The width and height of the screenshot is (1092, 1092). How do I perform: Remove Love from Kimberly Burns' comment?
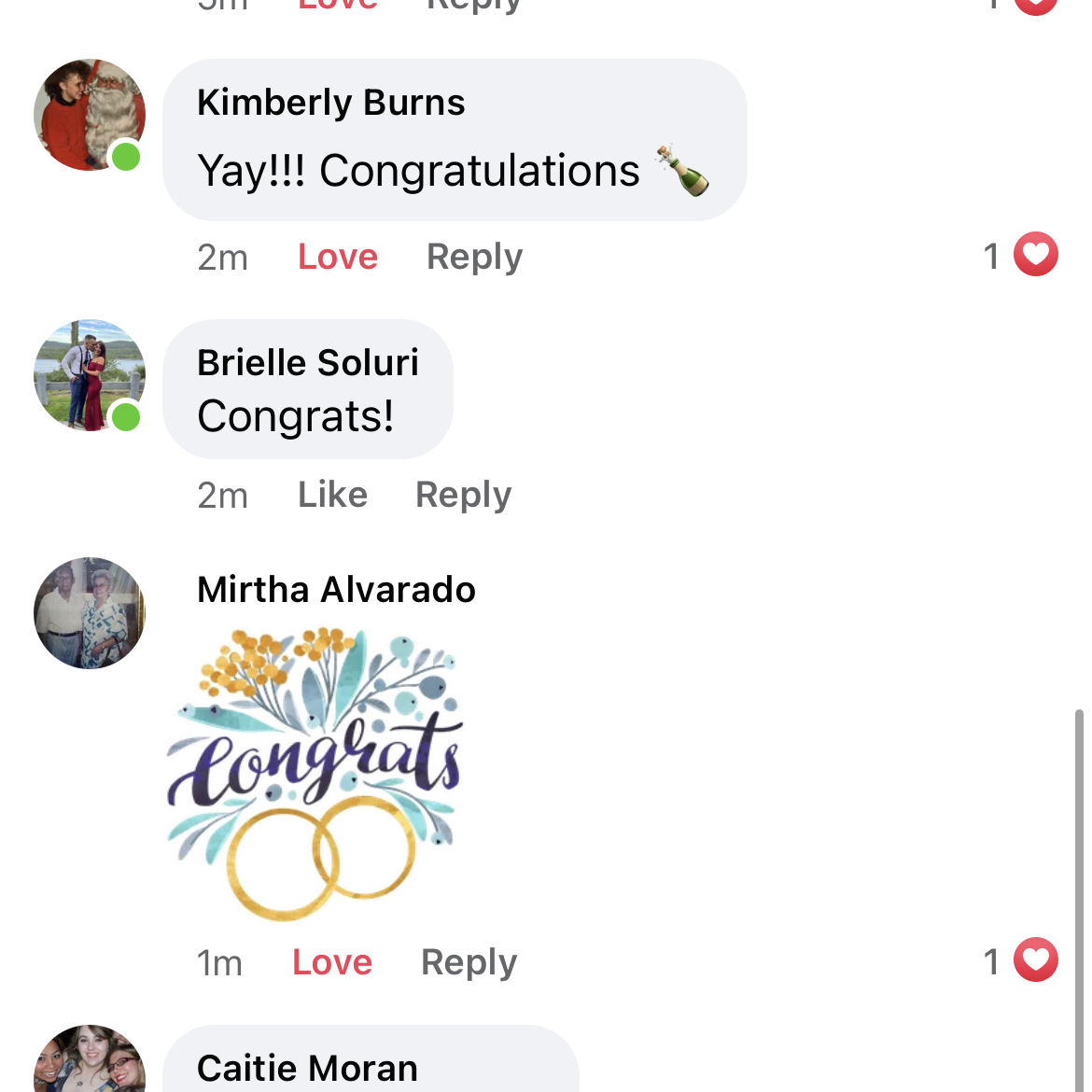click(x=337, y=257)
